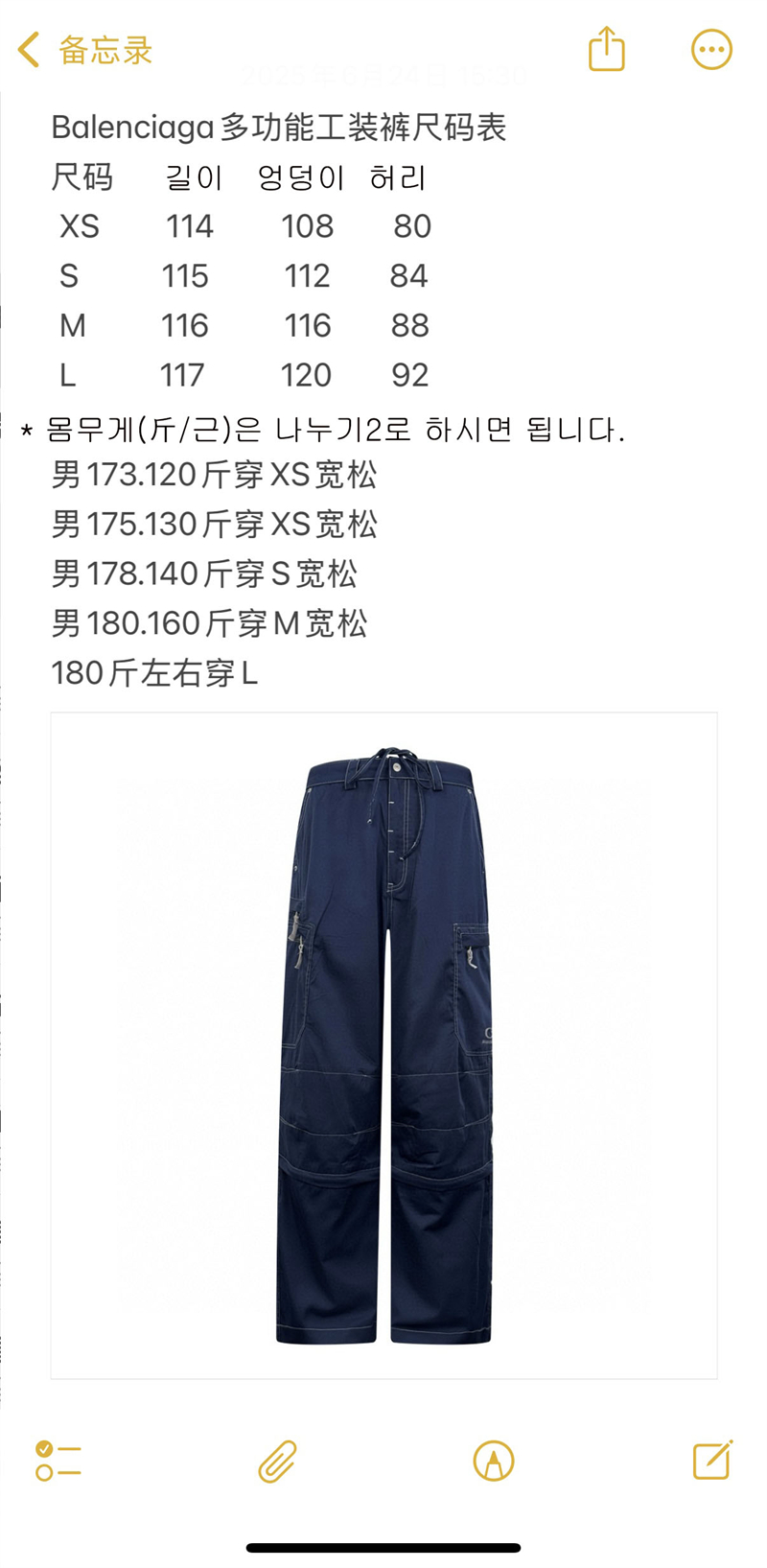Open the more options menu
The height and width of the screenshot is (1568, 767).
711,50
